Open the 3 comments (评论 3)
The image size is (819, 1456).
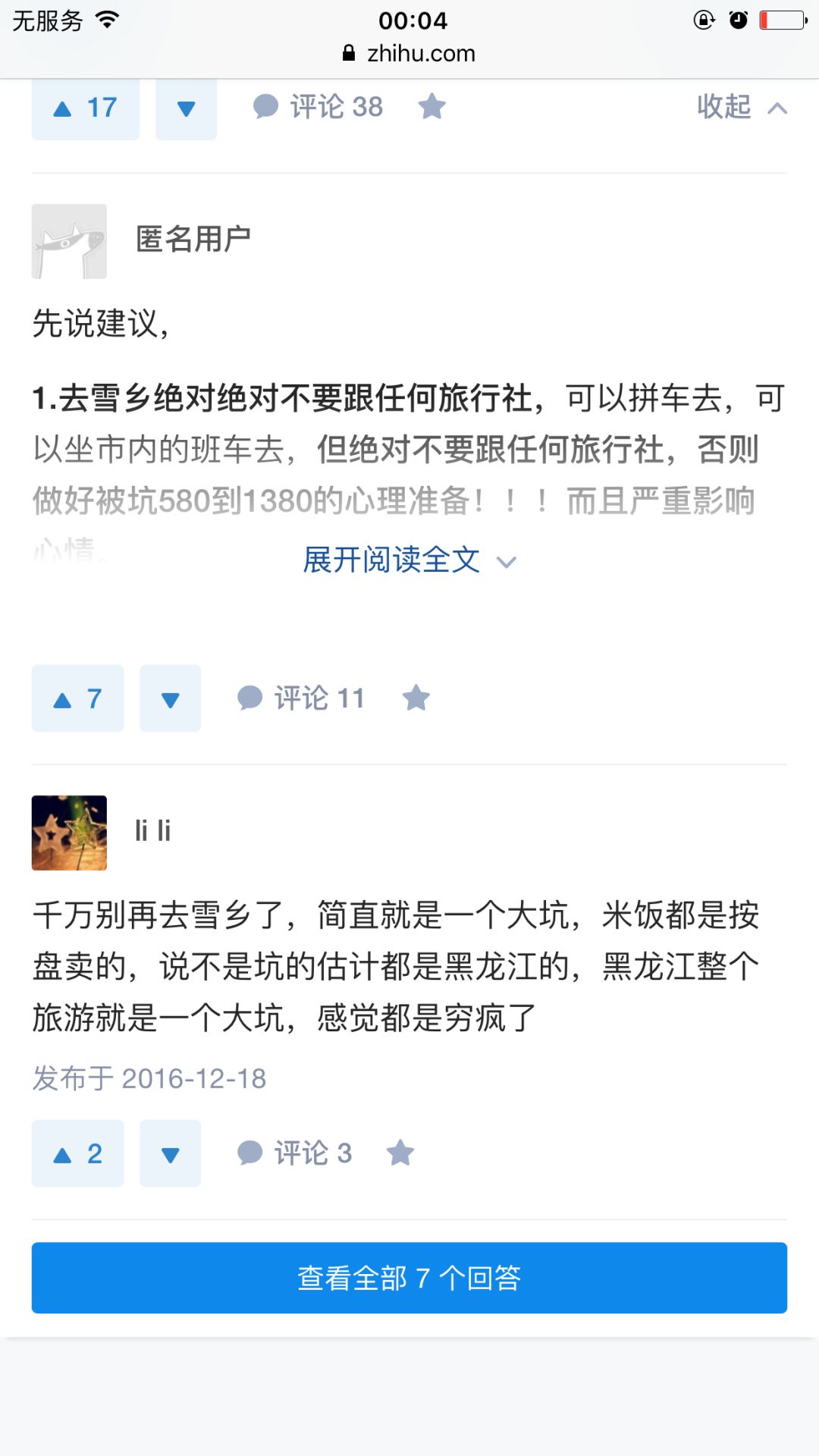click(x=295, y=1153)
